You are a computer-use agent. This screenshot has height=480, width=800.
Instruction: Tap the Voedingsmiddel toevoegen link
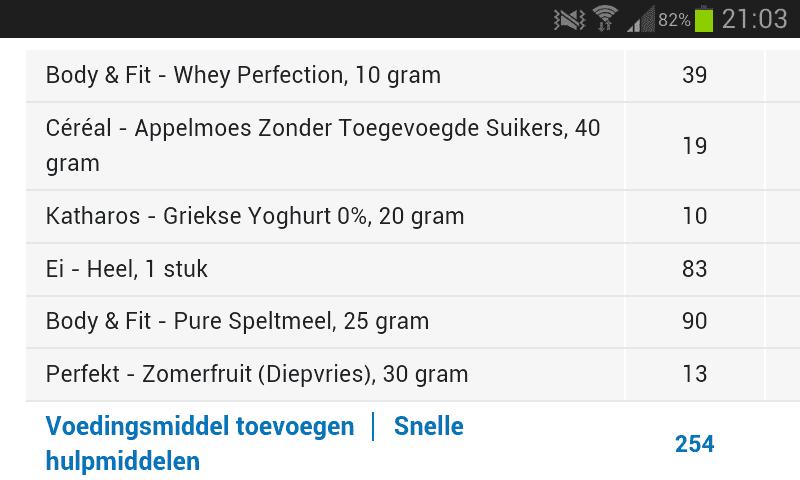(x=200, y=427)
